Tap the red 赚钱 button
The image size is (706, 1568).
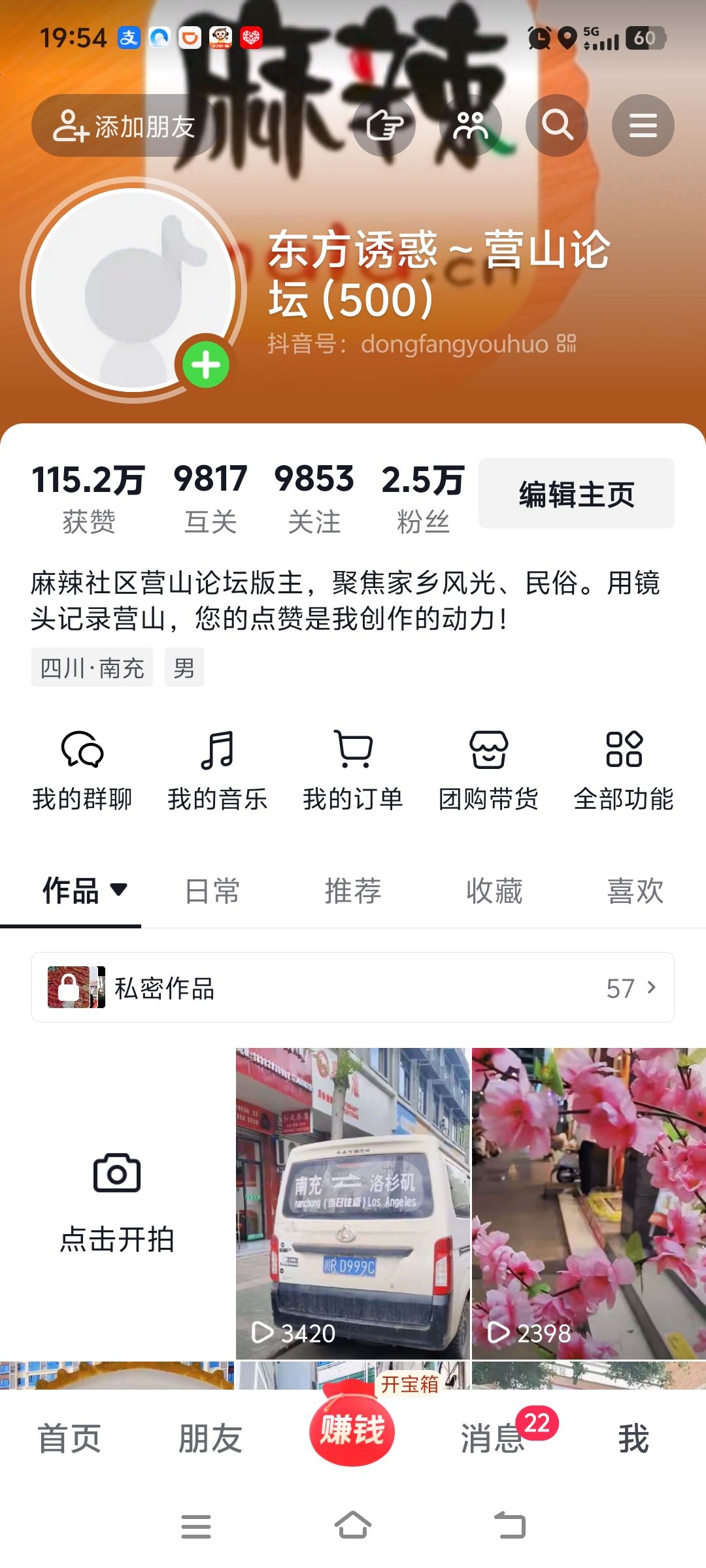(x=352, y=1429)
